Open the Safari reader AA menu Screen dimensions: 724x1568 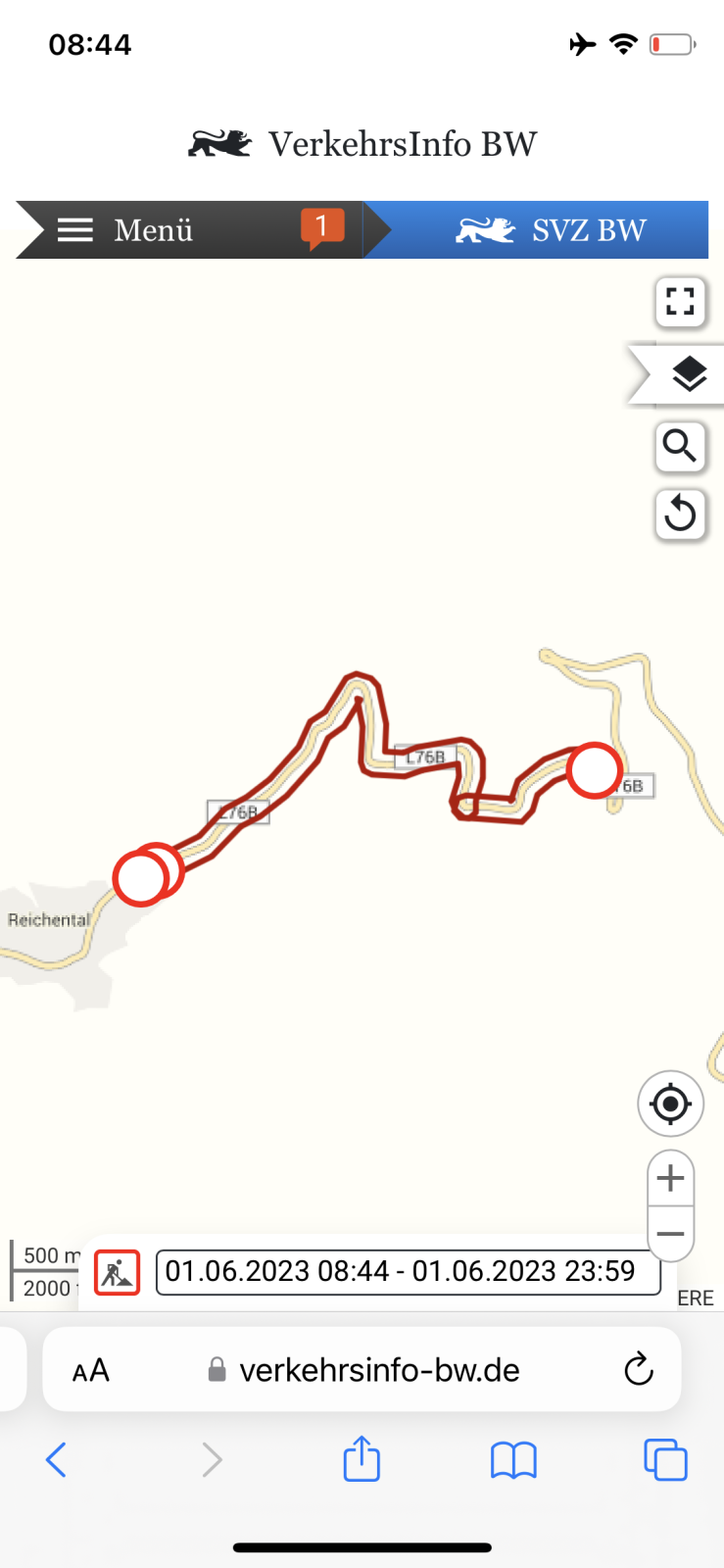pos(90,1370)
